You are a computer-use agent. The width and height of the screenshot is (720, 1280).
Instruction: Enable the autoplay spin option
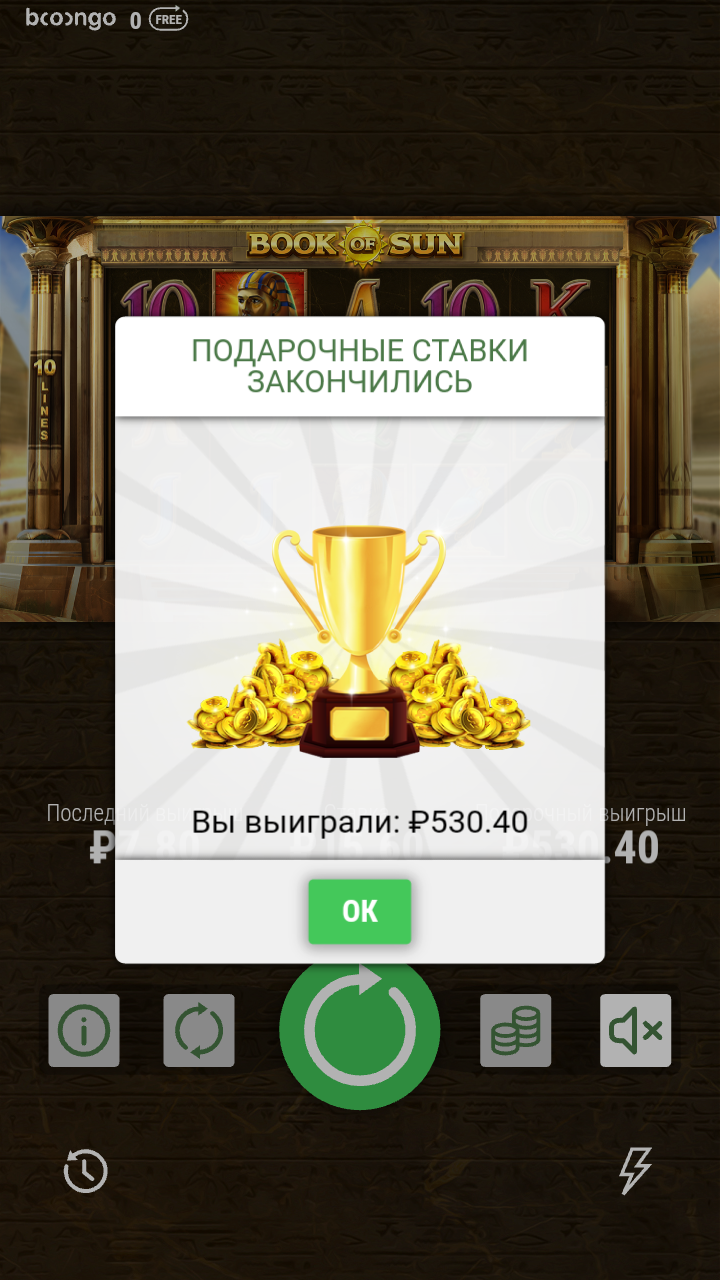[199, 1030]
